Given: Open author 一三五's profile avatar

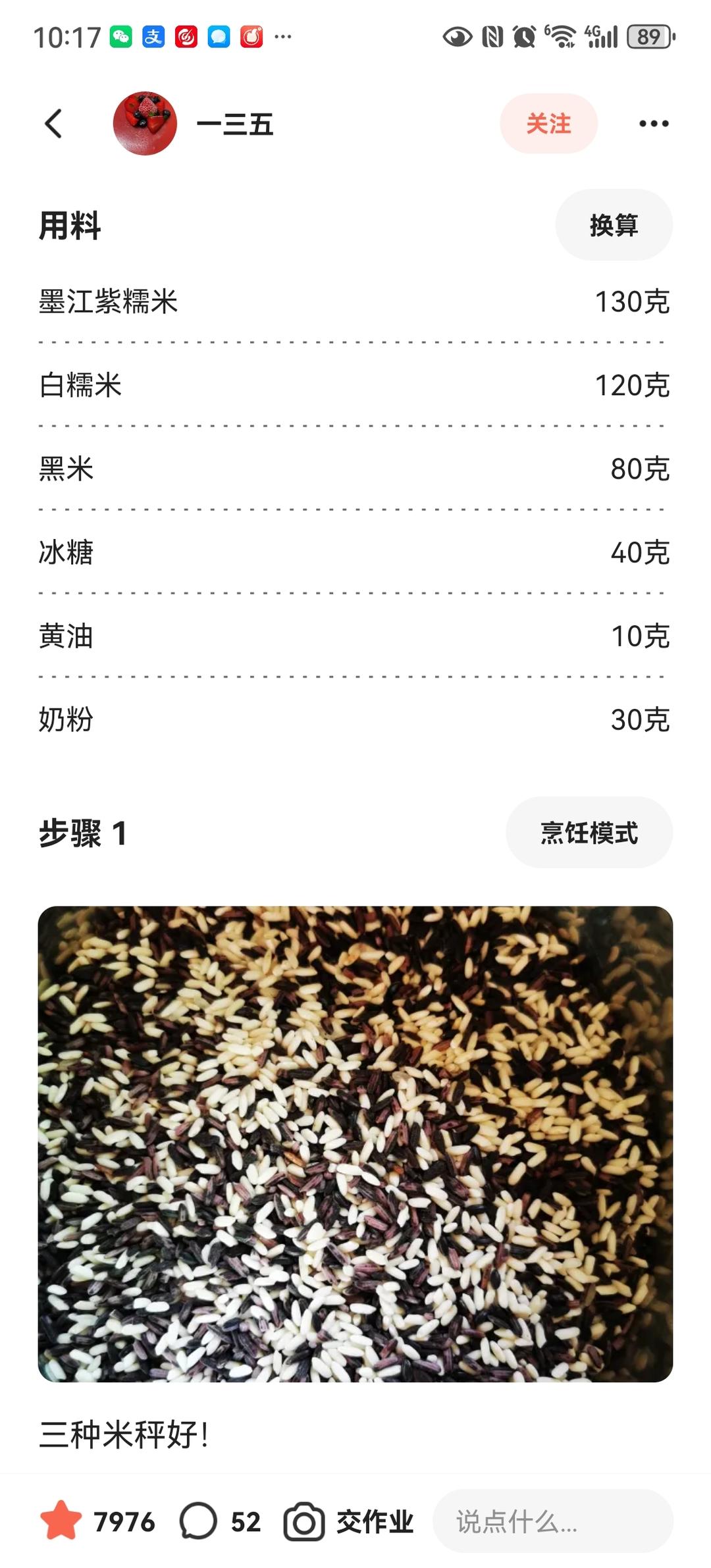Looking at the screenshot, I should point(145,124).
